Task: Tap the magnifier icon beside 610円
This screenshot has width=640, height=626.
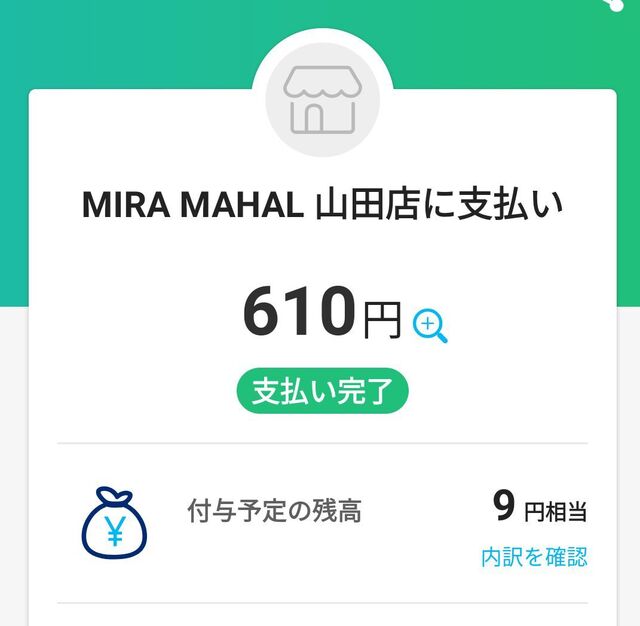Action: [x=430, y=325]
